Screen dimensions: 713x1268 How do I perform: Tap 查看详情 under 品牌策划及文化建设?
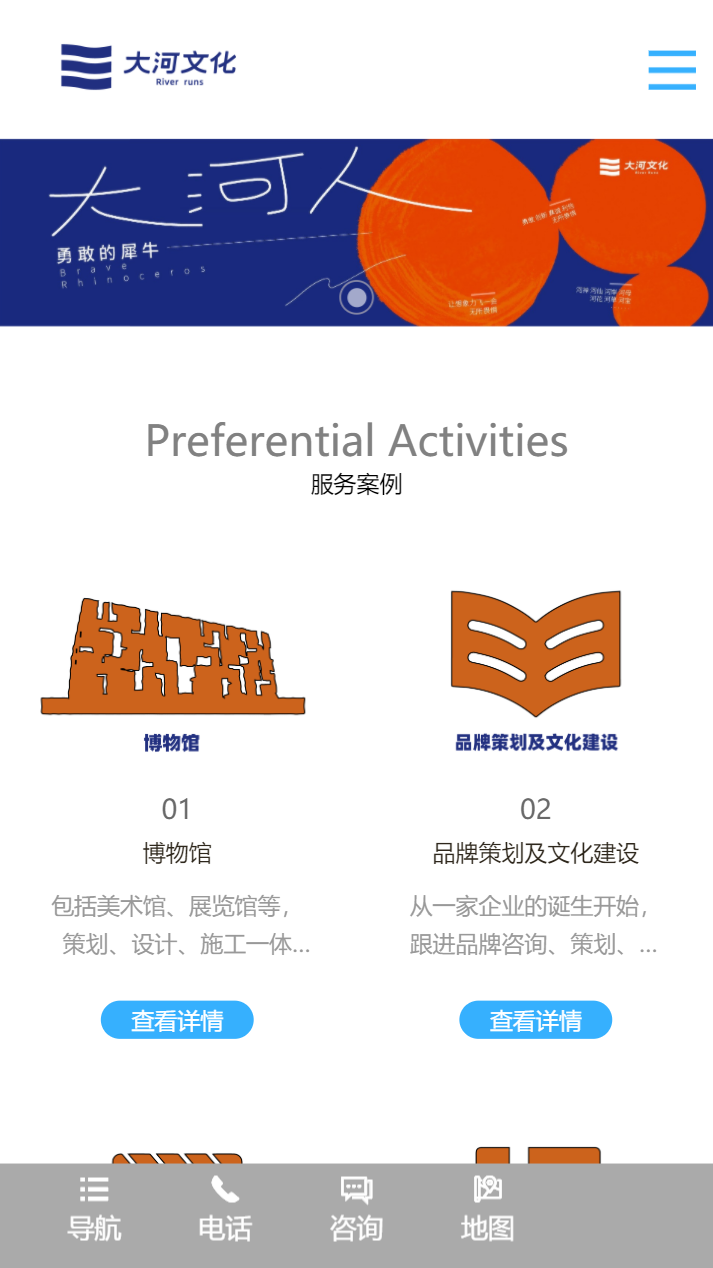click(535, 1020)
